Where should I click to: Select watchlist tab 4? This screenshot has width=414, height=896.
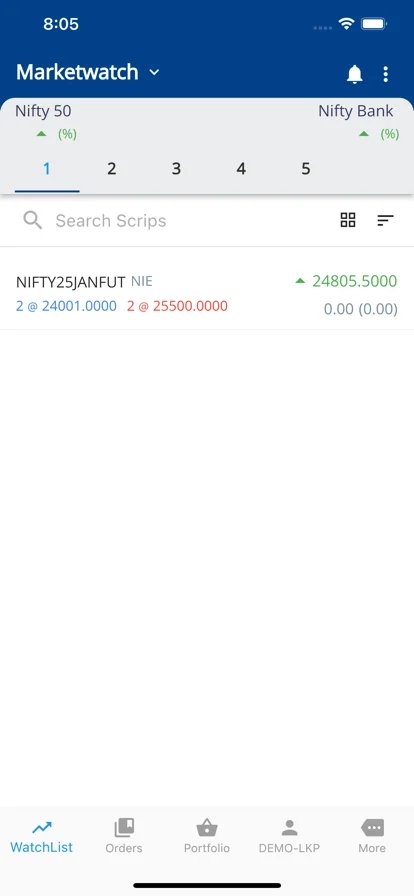coord(241,169)
